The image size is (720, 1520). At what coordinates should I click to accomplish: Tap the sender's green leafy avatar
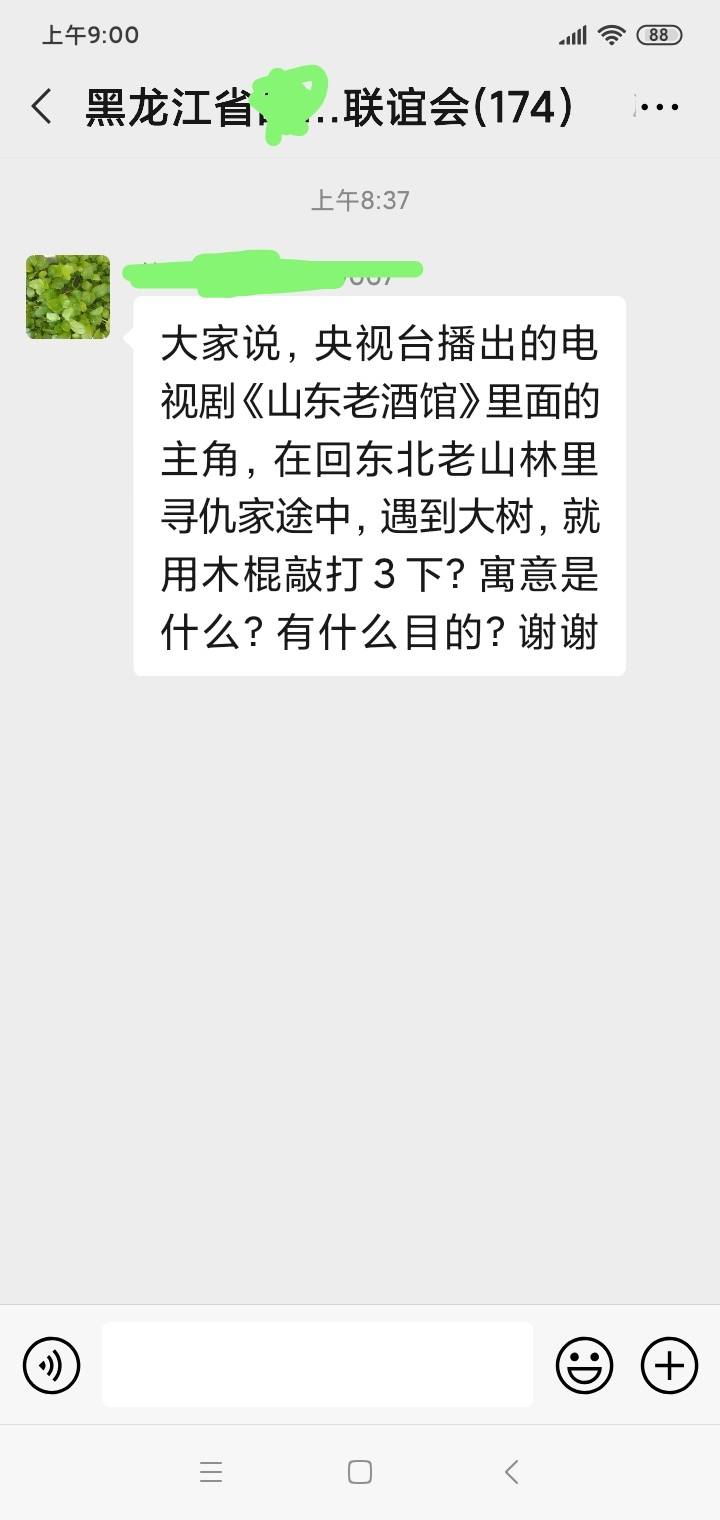(x=68, y=297)
